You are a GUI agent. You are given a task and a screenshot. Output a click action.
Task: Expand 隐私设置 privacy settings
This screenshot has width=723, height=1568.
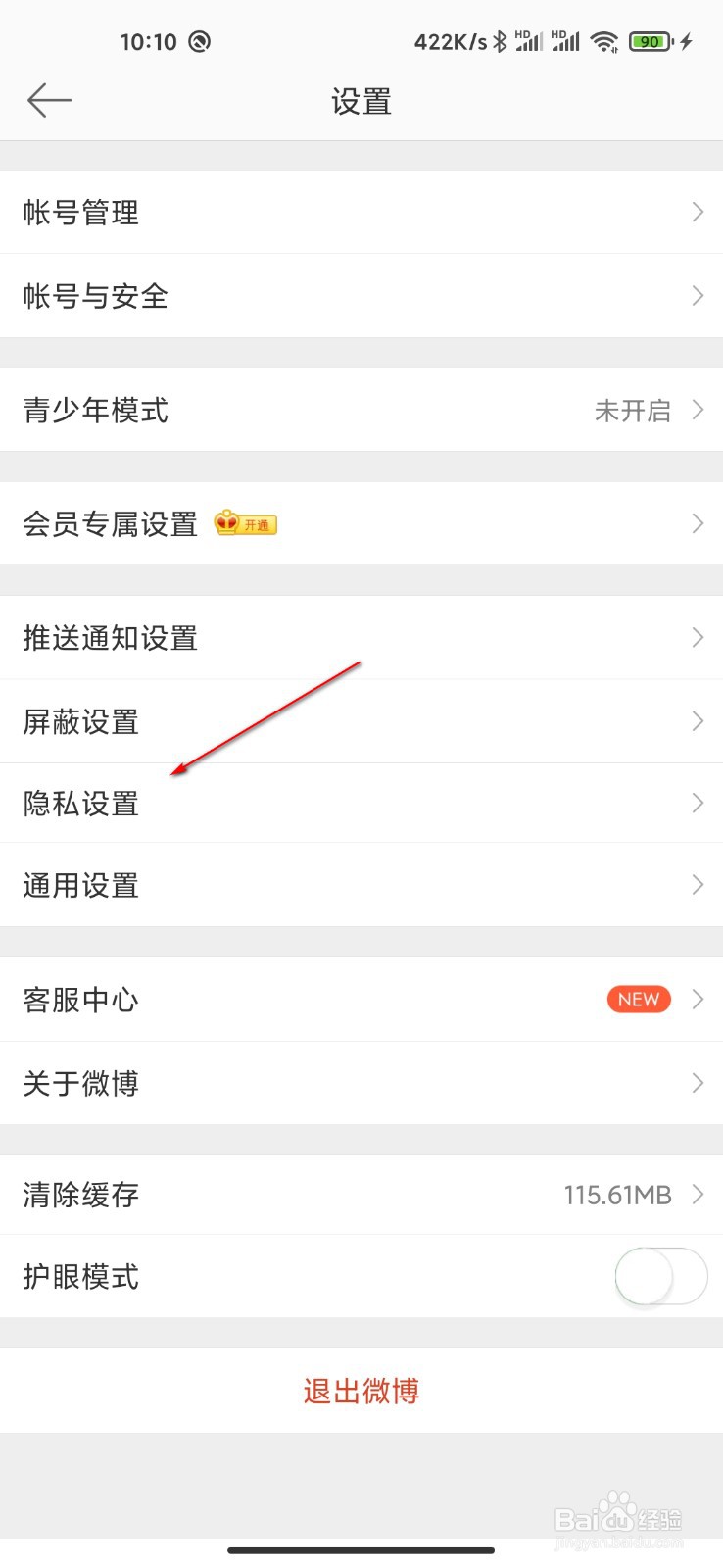pyautogui.click(x=361, y=803)
